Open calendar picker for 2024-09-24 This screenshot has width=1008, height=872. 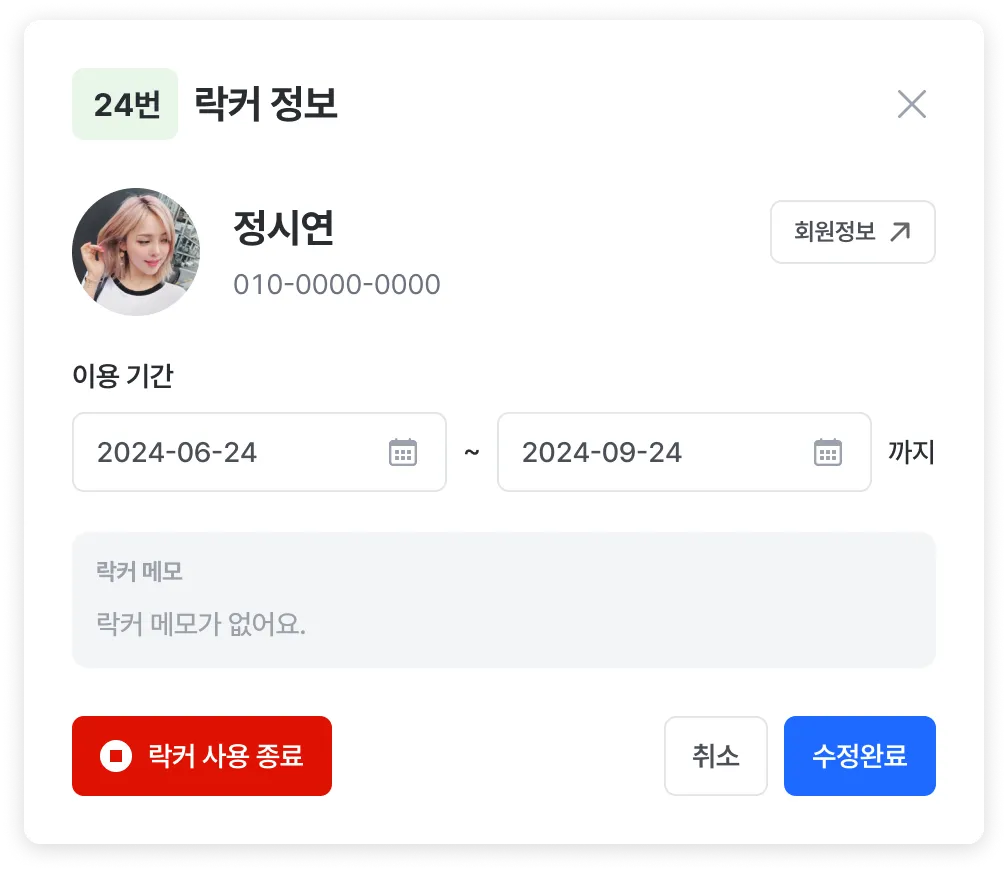[827, 452]
